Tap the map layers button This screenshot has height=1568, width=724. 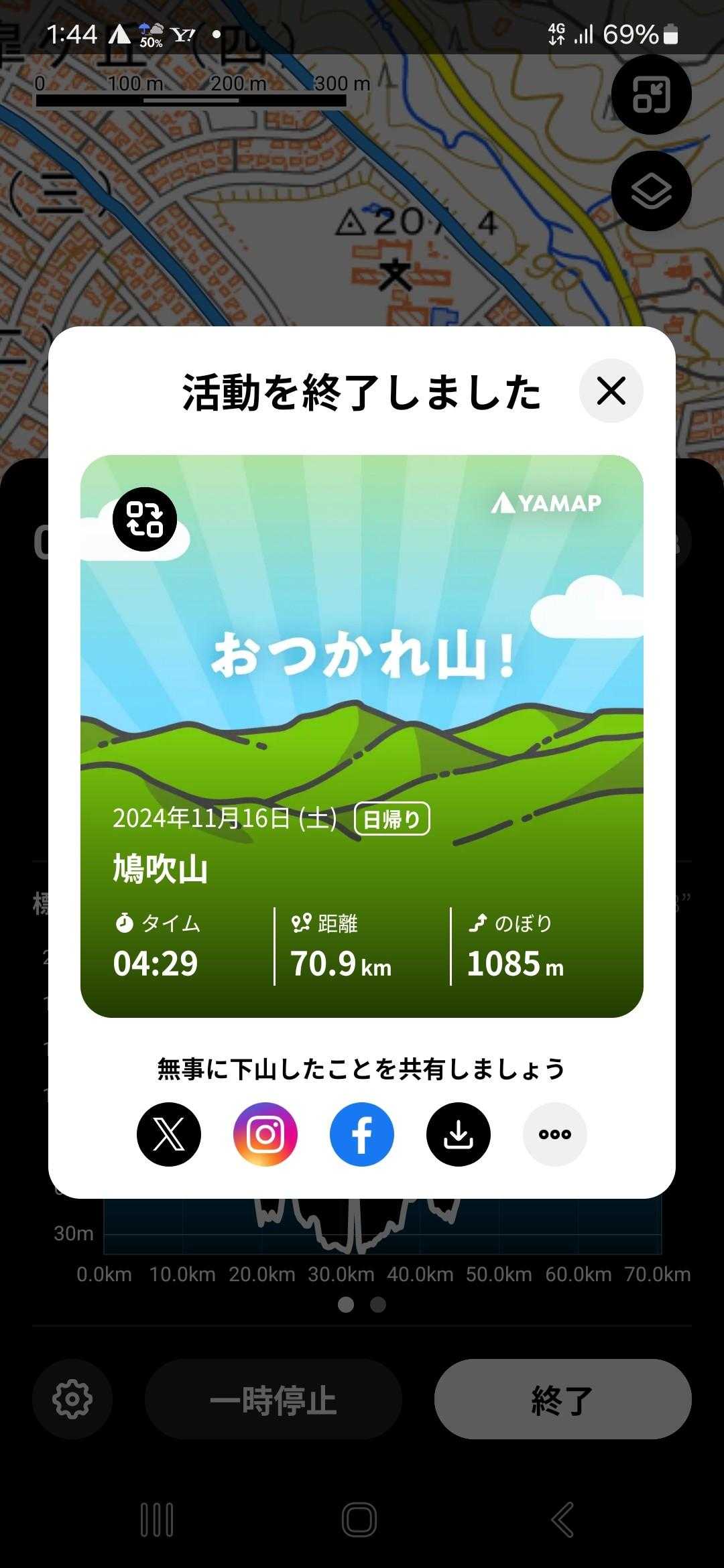(x=651, y=192)
